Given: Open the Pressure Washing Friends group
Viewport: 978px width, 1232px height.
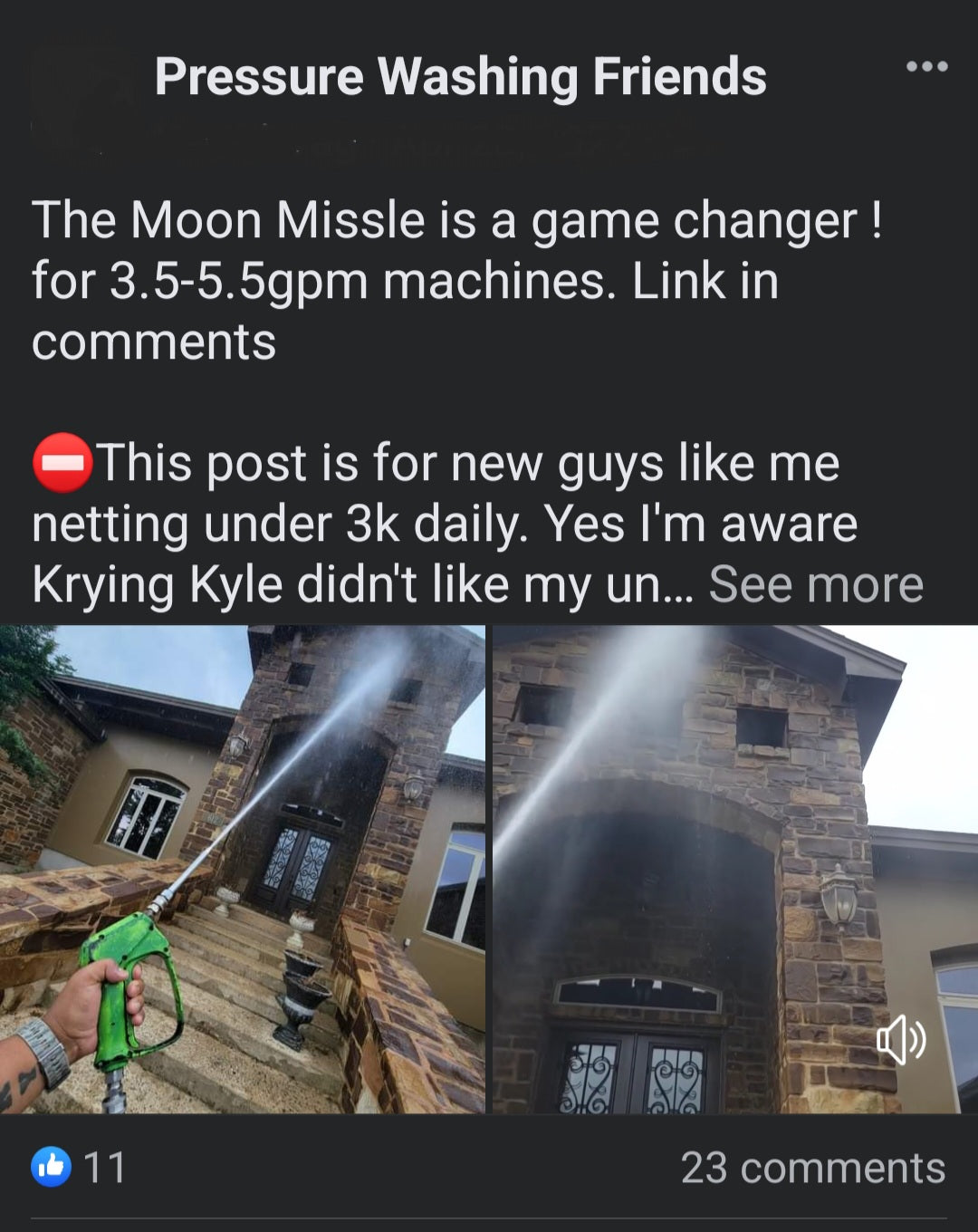Looking at the screenshot, I should 460,76.
